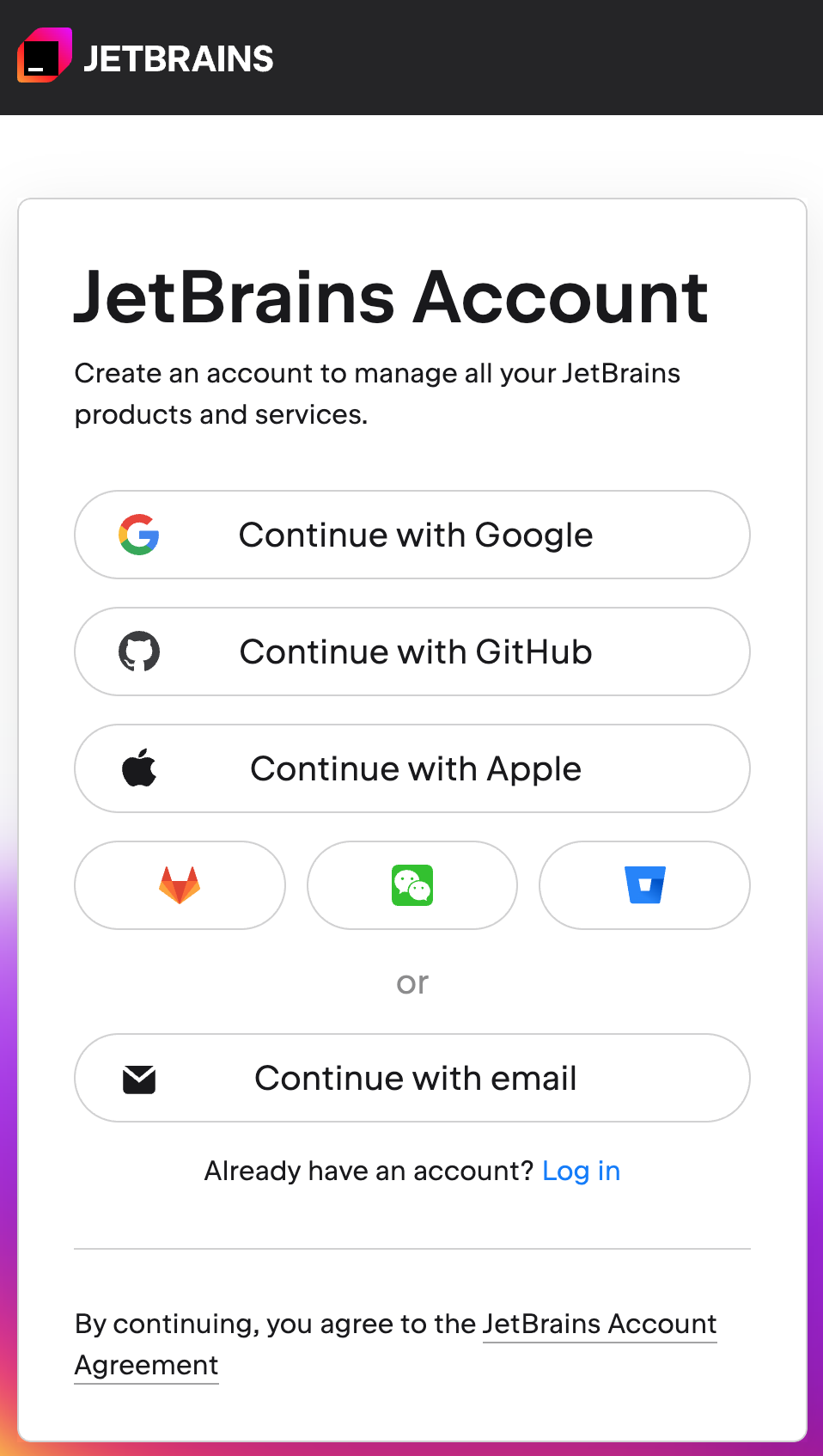Select Continue with Apple
Image resolution: width=823 pixels, height=1456 pixels.
point(412,768)
